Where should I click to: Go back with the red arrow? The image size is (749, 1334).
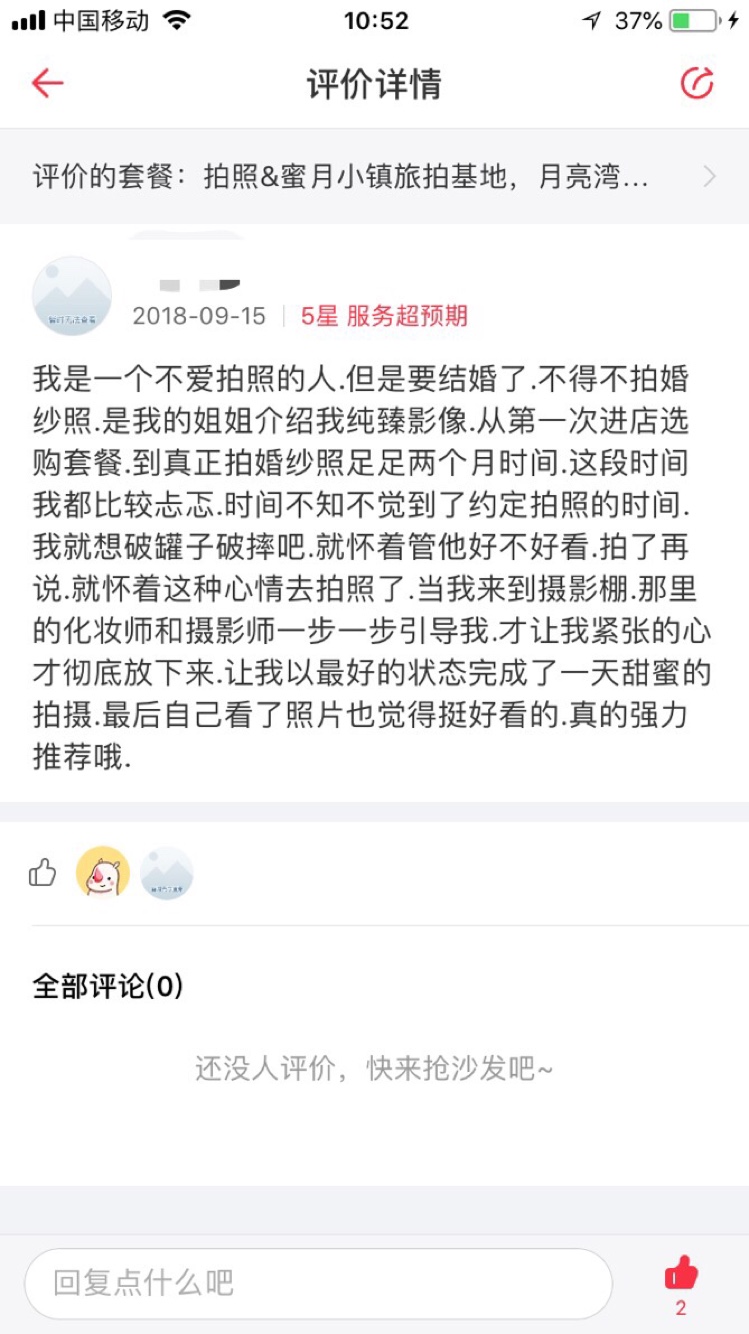point(47,83)
